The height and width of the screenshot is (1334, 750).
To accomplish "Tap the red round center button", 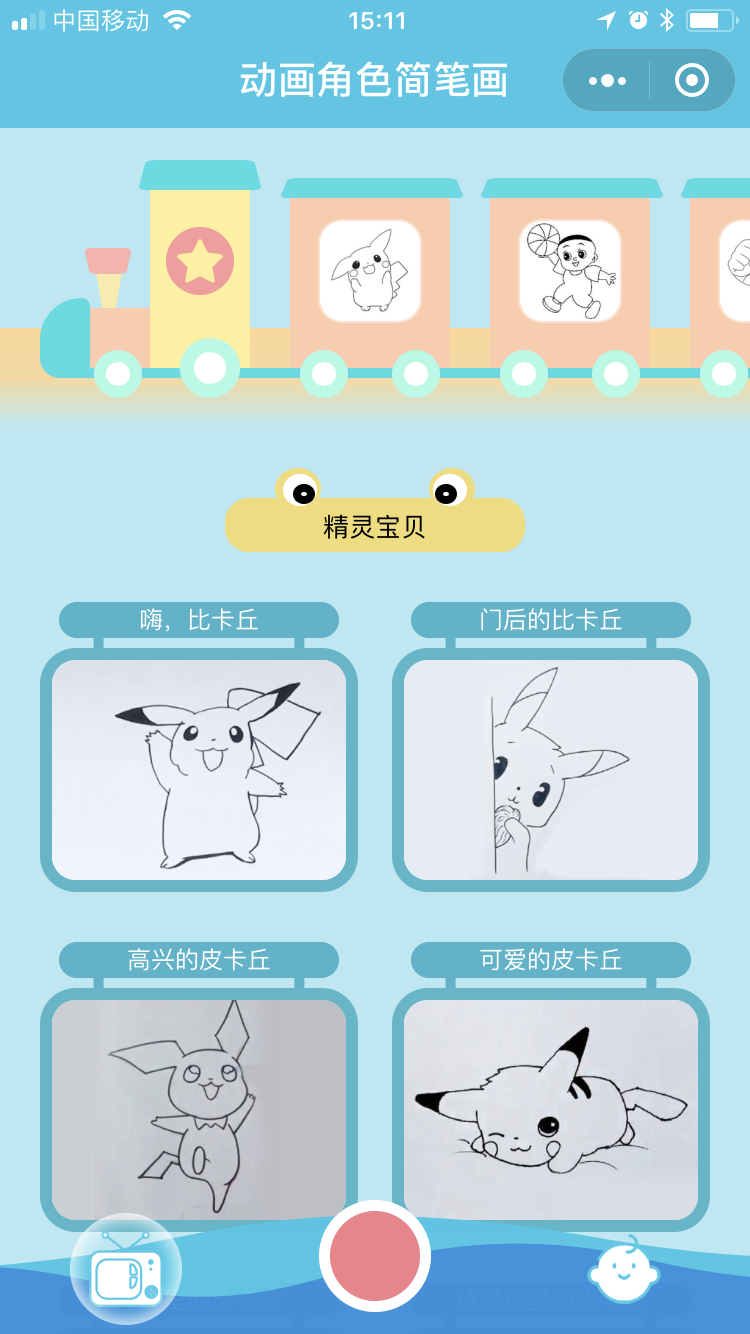I will [x=375, y=1256].
